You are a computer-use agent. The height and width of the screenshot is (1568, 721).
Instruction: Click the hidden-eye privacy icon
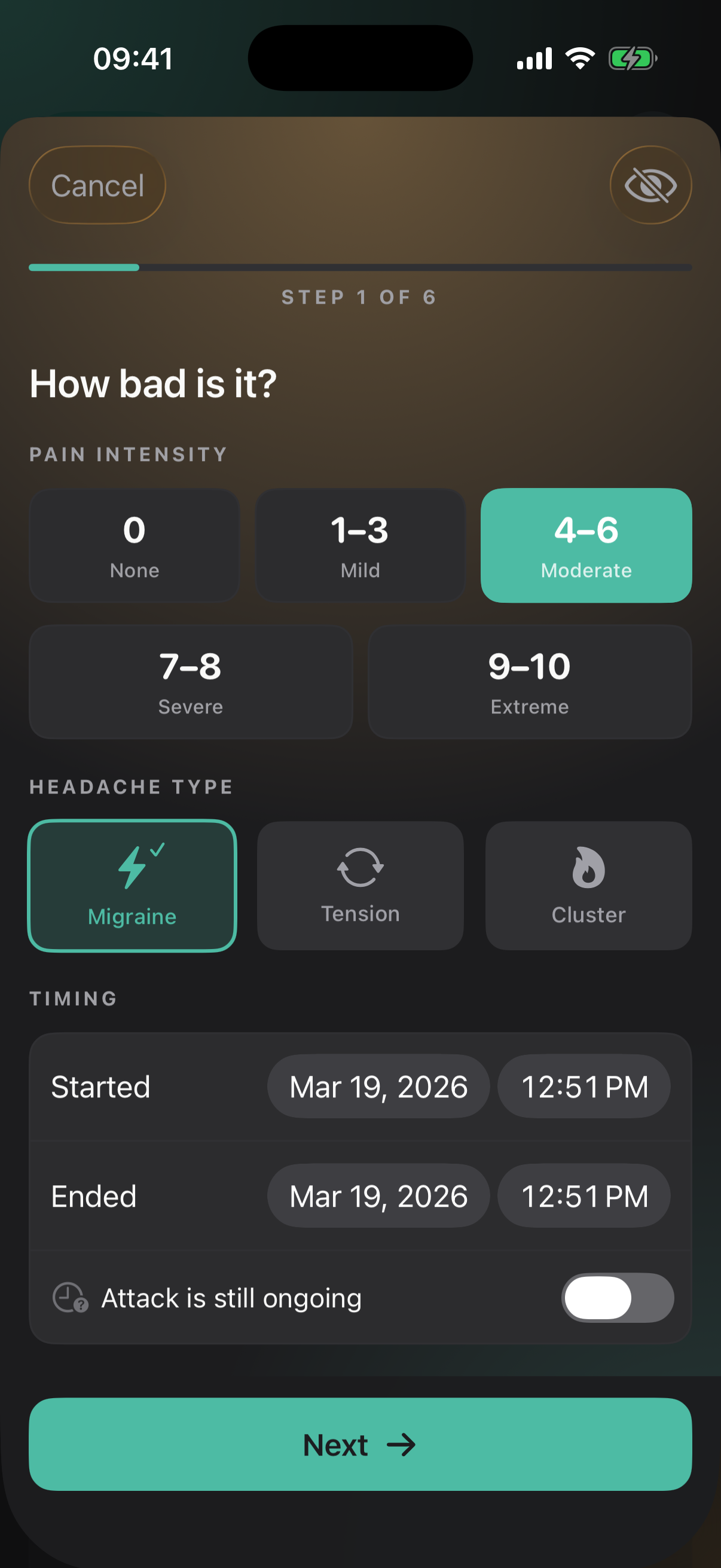(650, 185)
